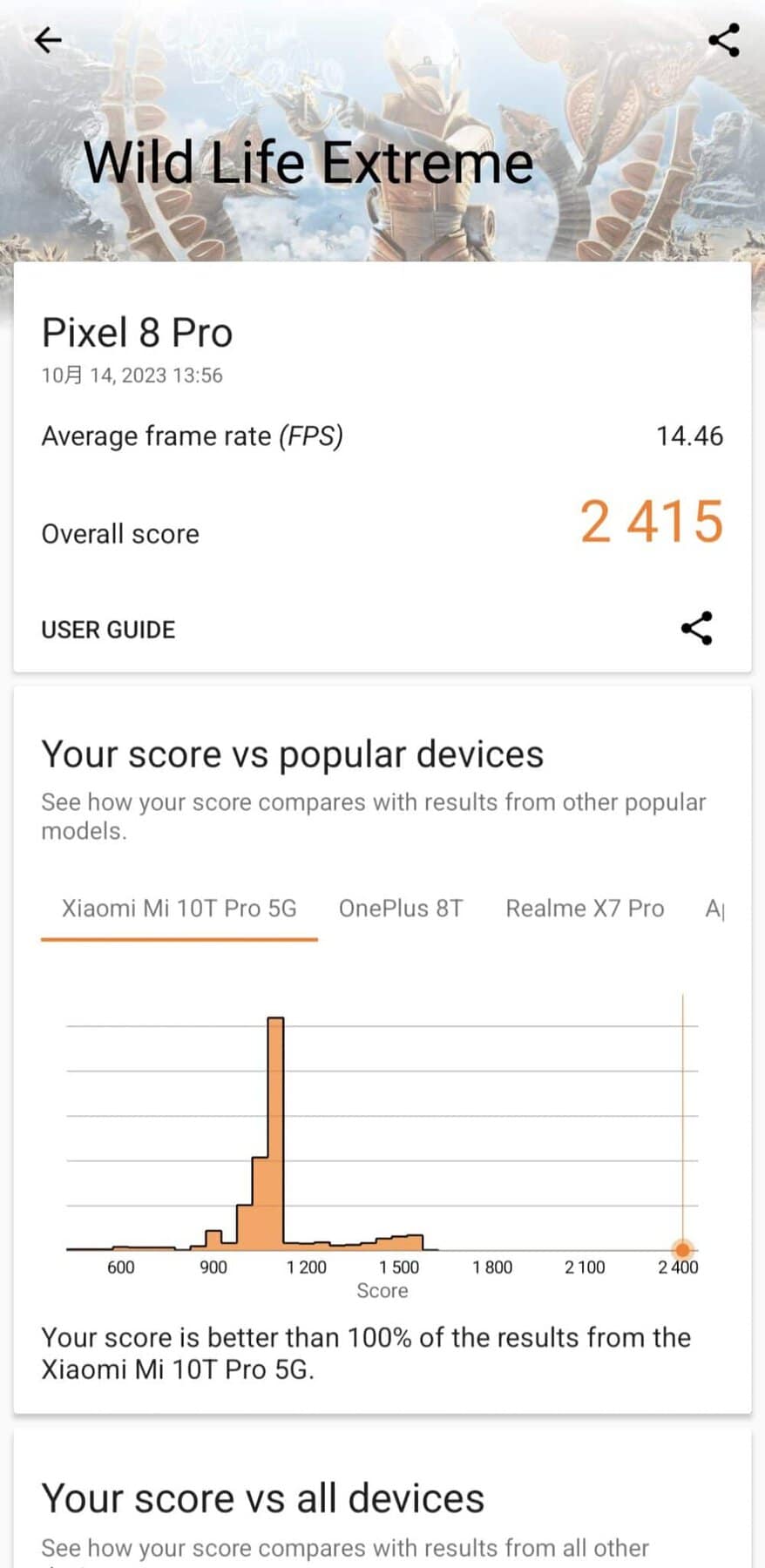
Task: Select the score comparison summary text
Action: pos(365,1353)
